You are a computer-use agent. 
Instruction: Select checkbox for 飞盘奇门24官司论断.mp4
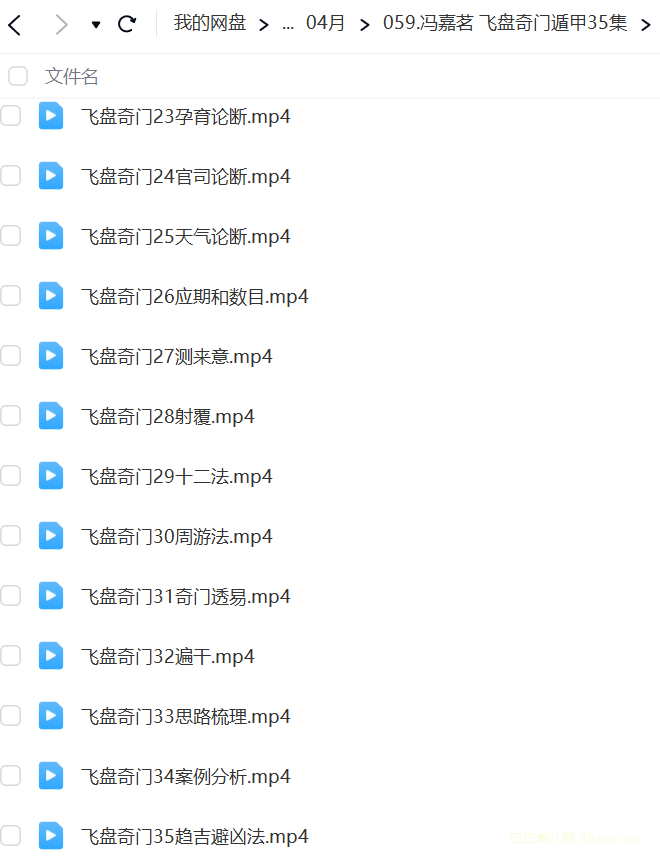click(11, 176)
